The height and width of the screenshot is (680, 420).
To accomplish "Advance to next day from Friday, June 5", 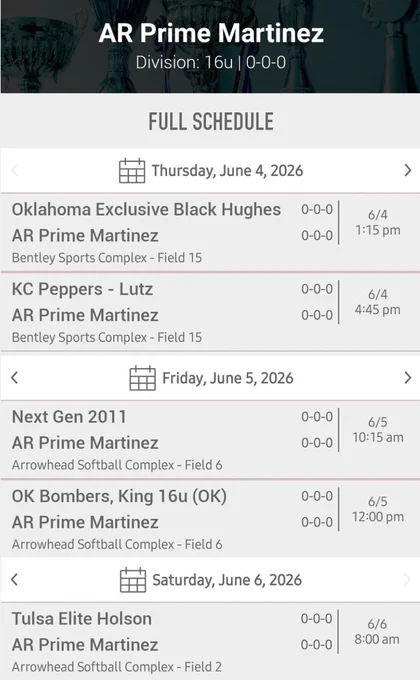I will [x=407, y=378].
